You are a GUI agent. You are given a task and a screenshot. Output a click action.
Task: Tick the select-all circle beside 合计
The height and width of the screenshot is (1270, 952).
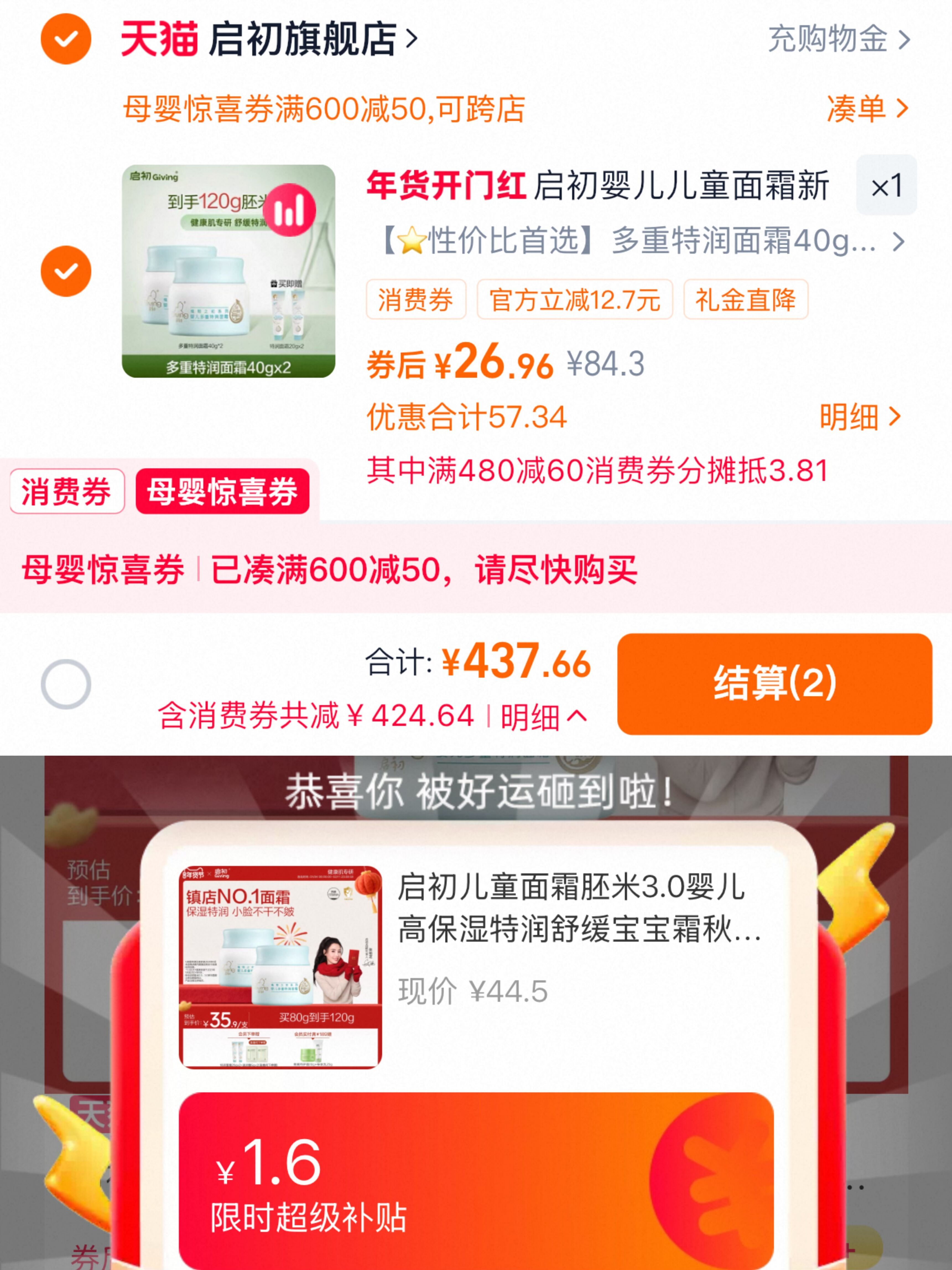point(66,684)
